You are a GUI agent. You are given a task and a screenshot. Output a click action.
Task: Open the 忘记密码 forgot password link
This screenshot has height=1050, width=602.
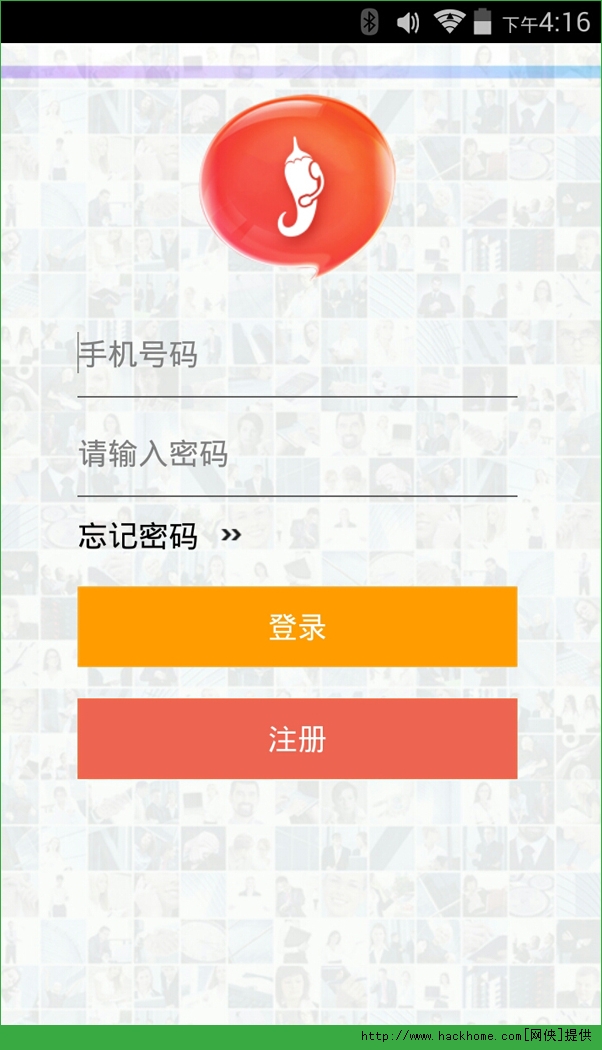(159, 536)
